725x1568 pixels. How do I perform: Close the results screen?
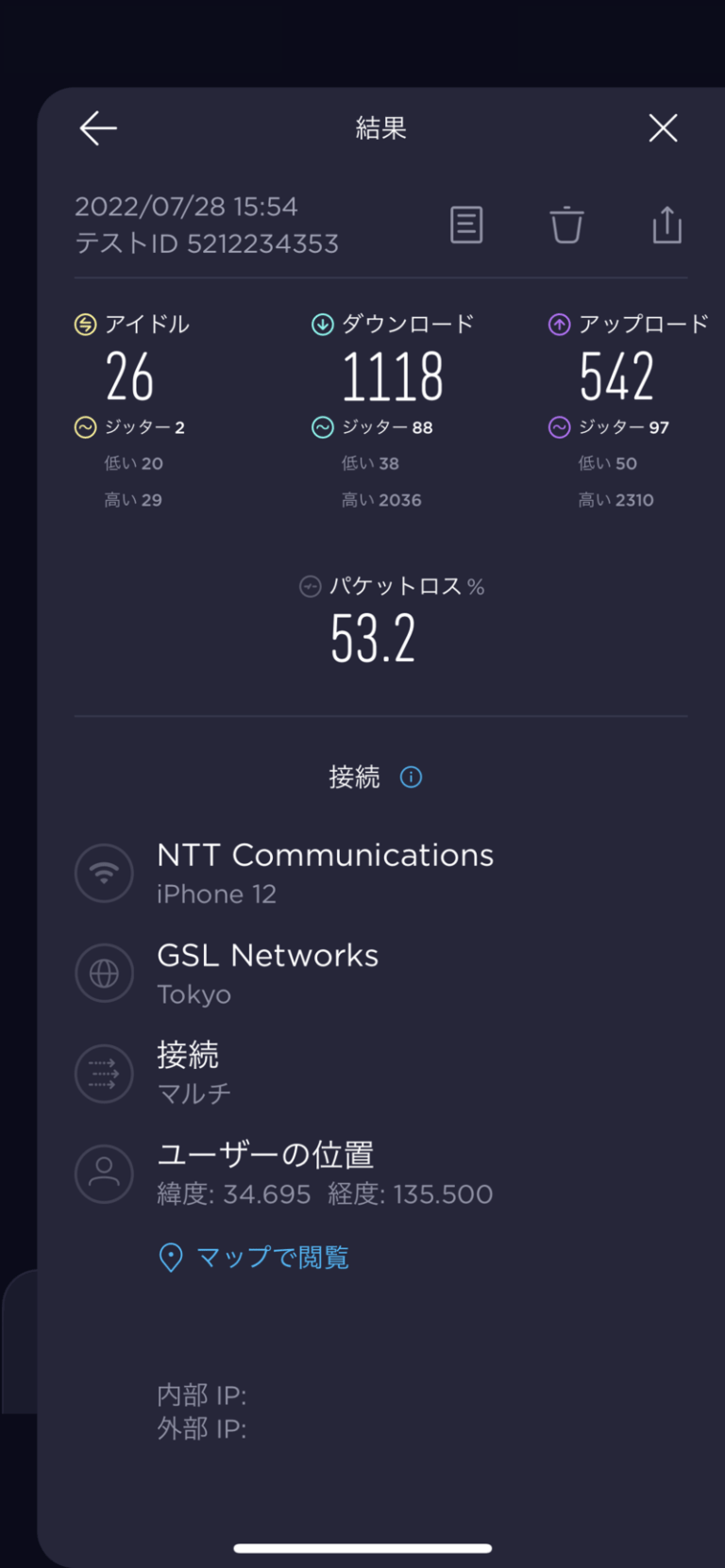(663, 128)
